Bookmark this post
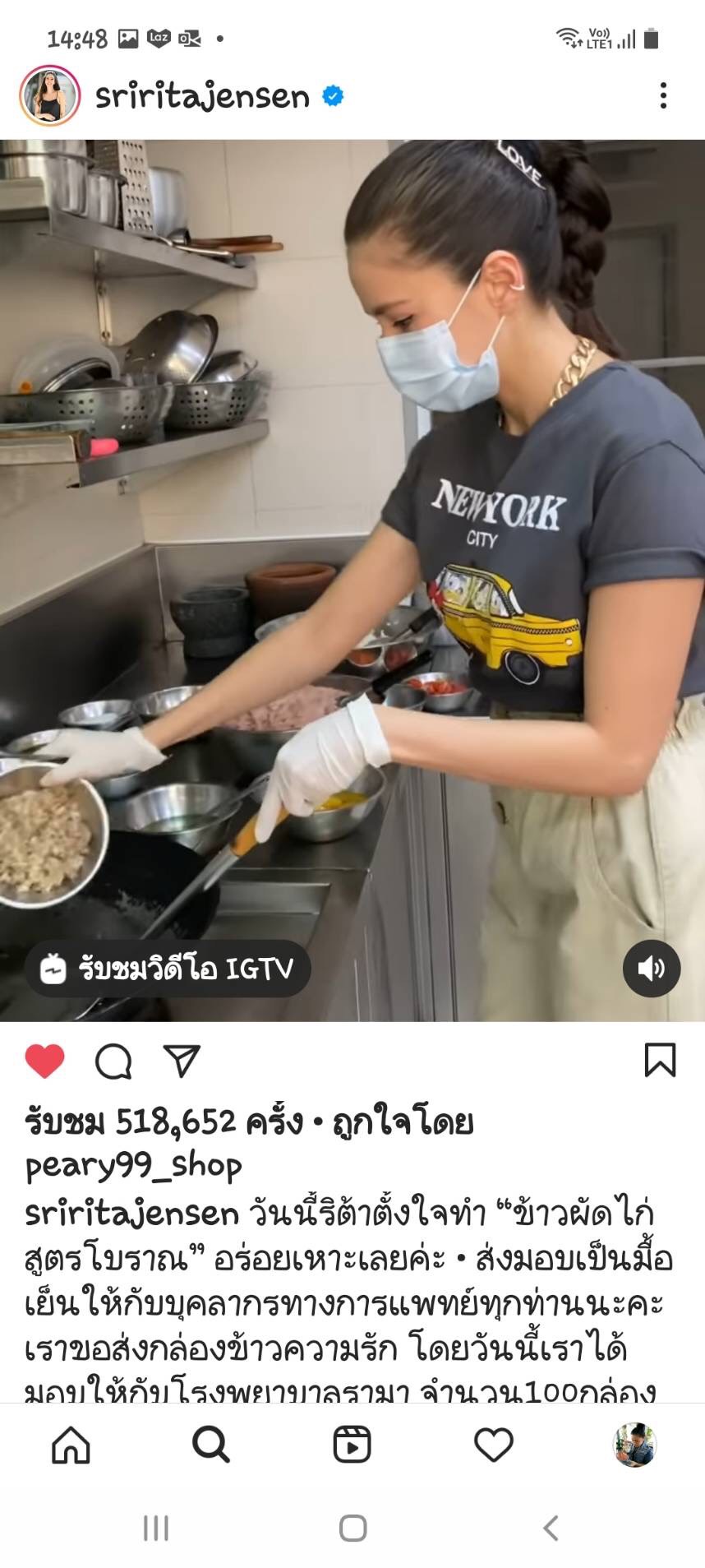 coord(660,1060)
